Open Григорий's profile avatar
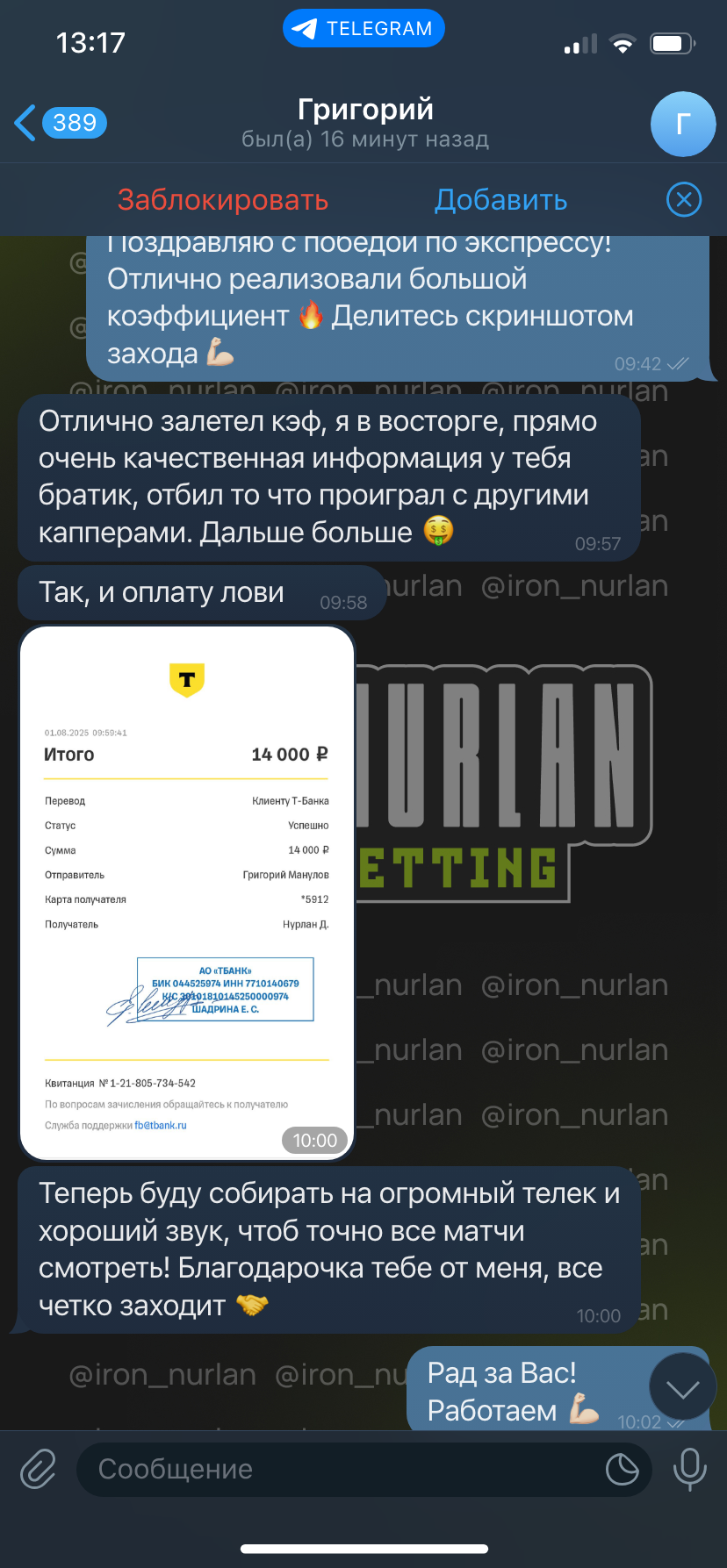Viewport: 727px width, 1568px height. click(683, 124)
